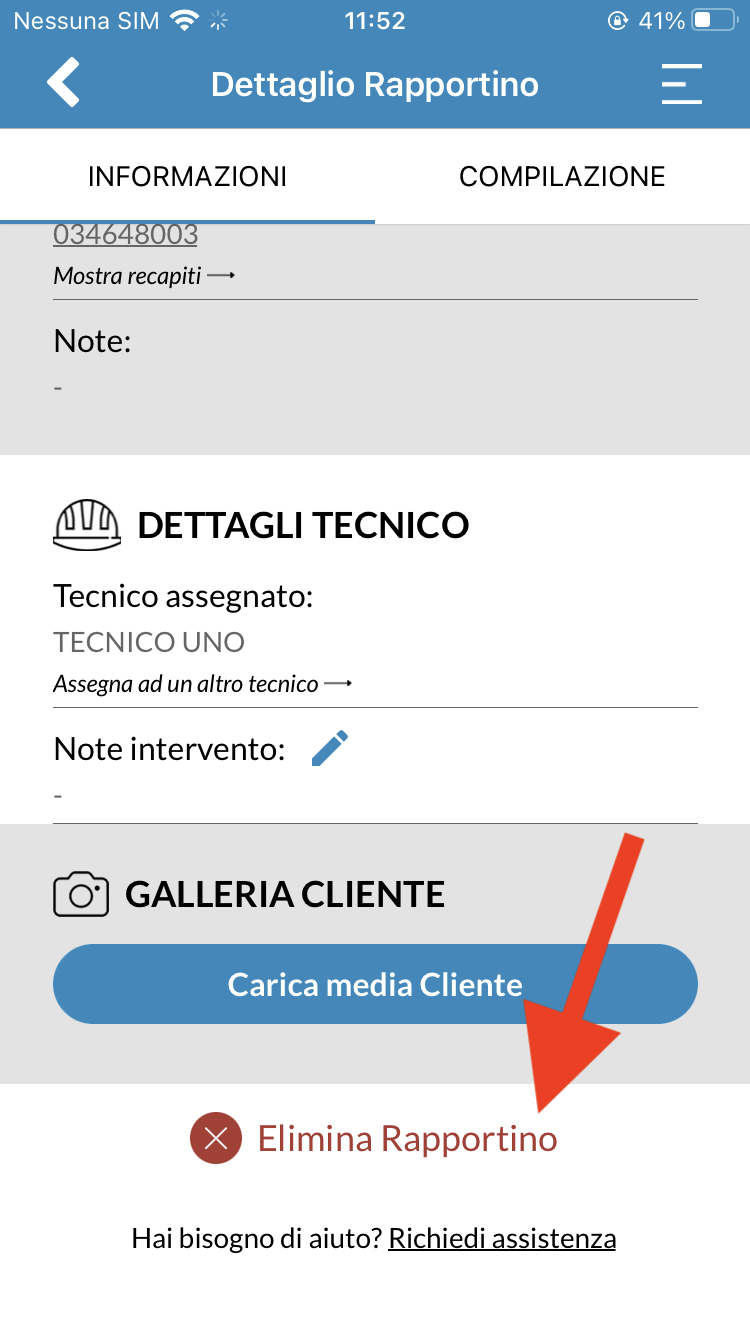Tap the Carica media Cliente button
The height and width of the screenshot is (1334, 750).
[x=375, y=984]
